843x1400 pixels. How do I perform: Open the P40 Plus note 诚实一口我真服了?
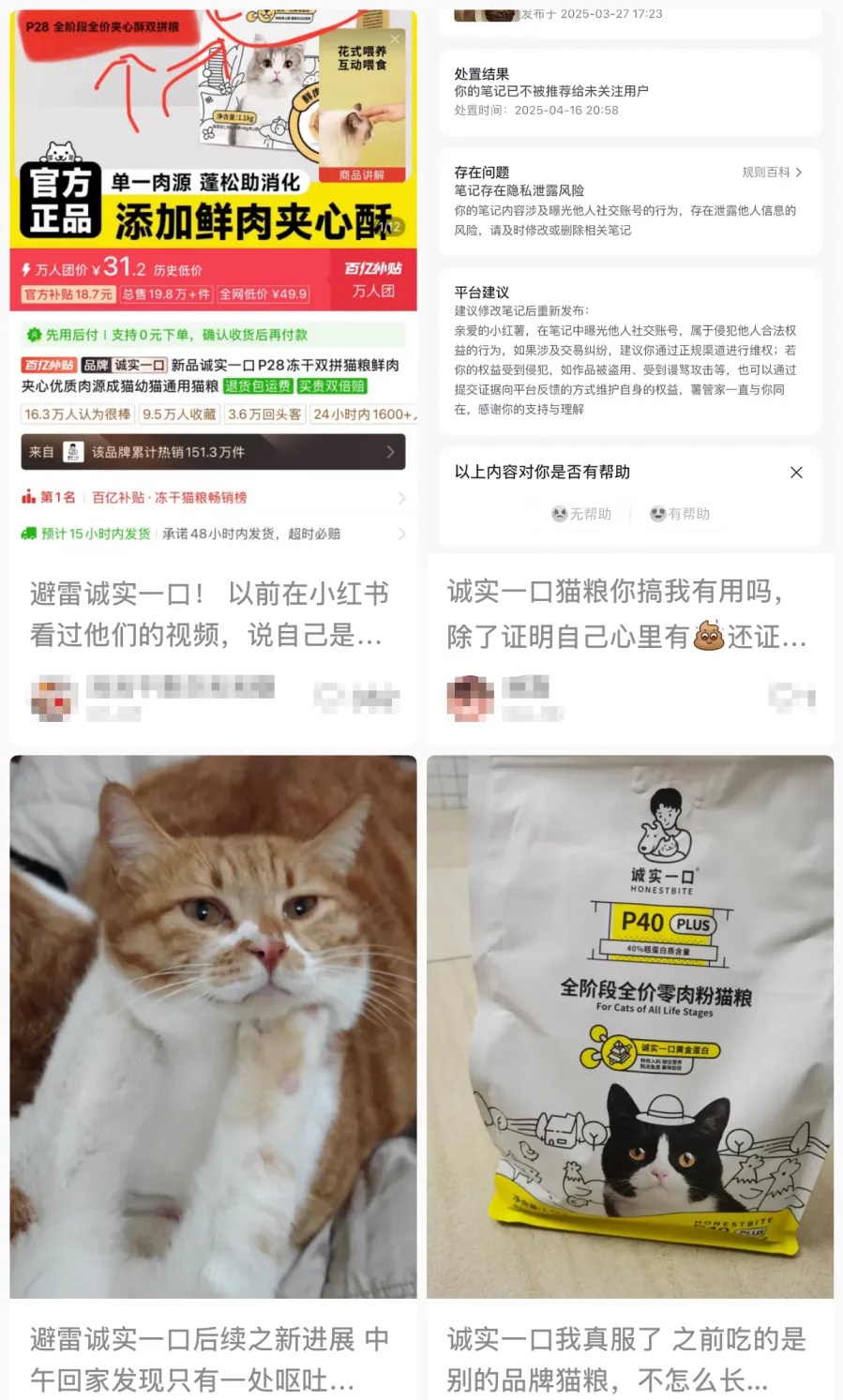(630, 1027)
